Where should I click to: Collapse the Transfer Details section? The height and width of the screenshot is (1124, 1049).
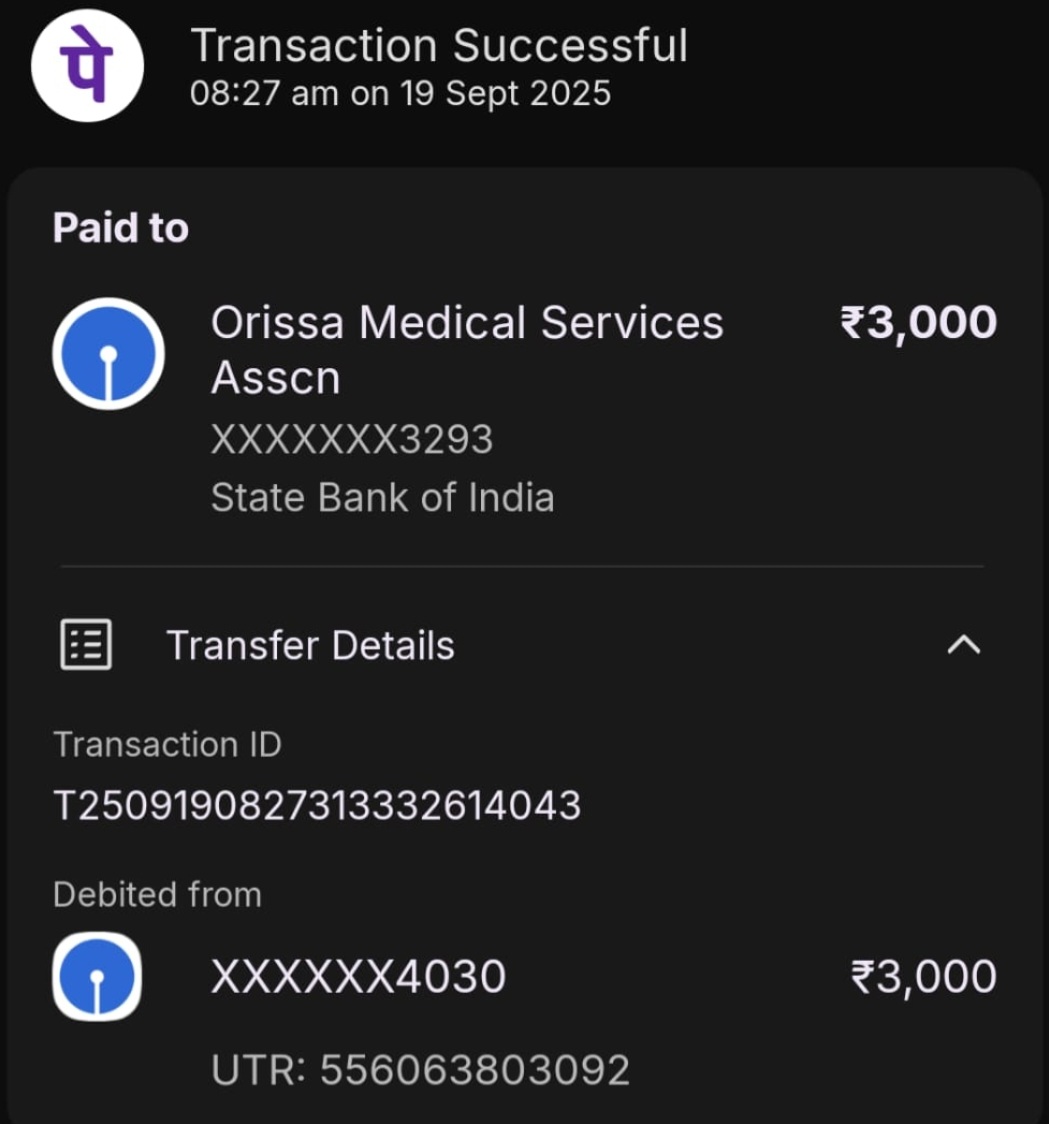pyautogui.click(x=963, y=646)
